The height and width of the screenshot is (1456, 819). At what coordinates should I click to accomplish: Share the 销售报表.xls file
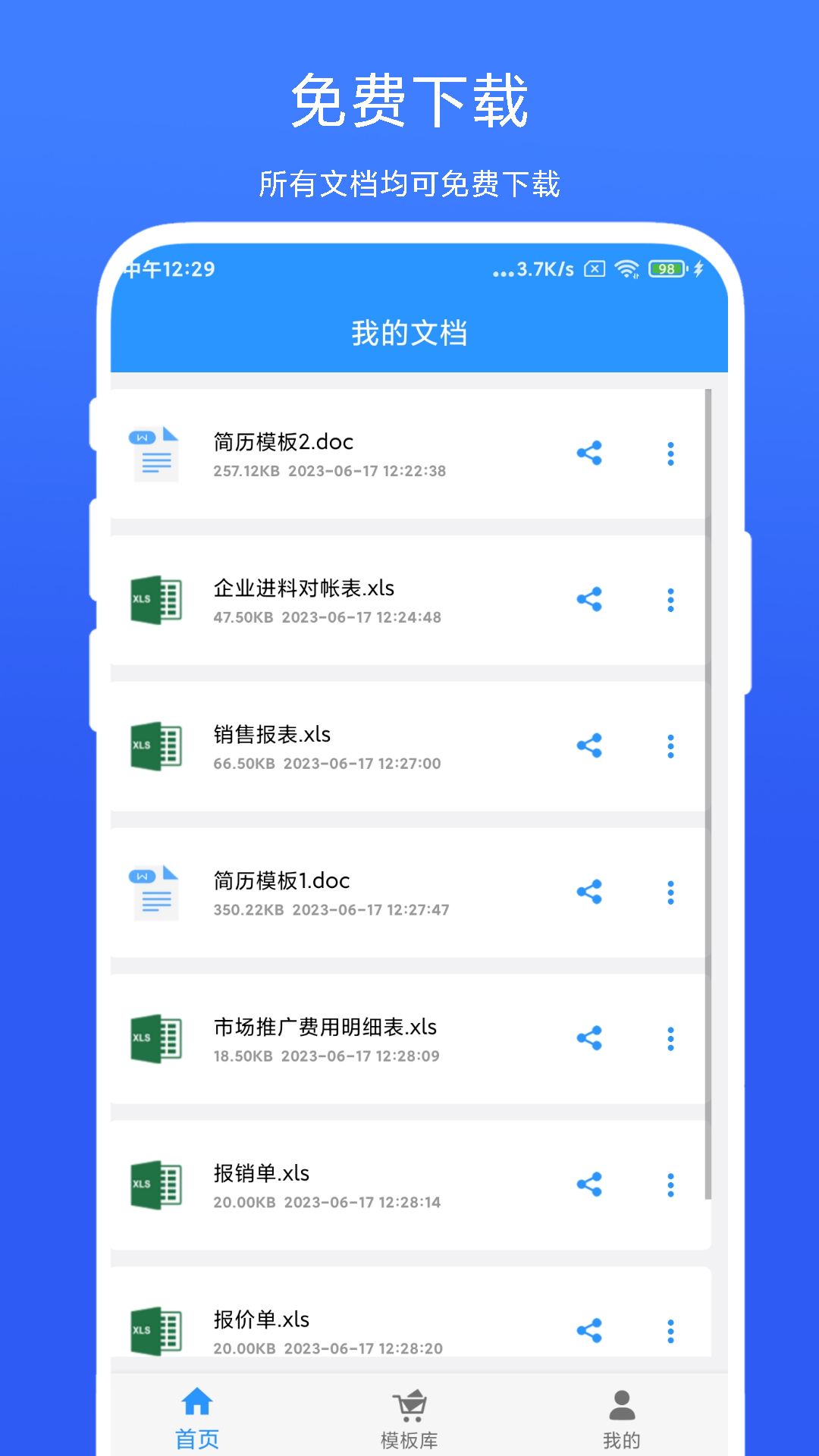click(x=590, y=746)
